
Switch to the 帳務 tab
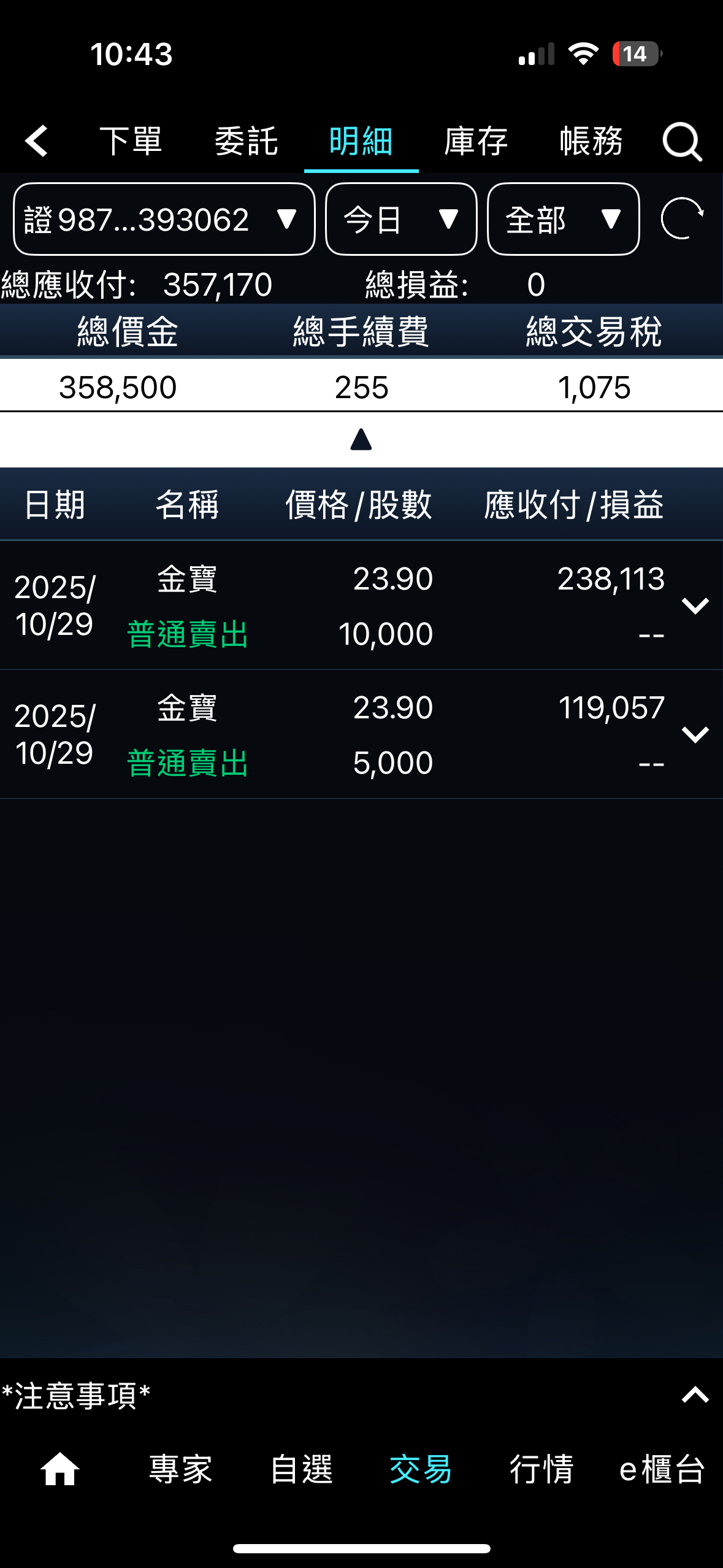coord(591,141)
